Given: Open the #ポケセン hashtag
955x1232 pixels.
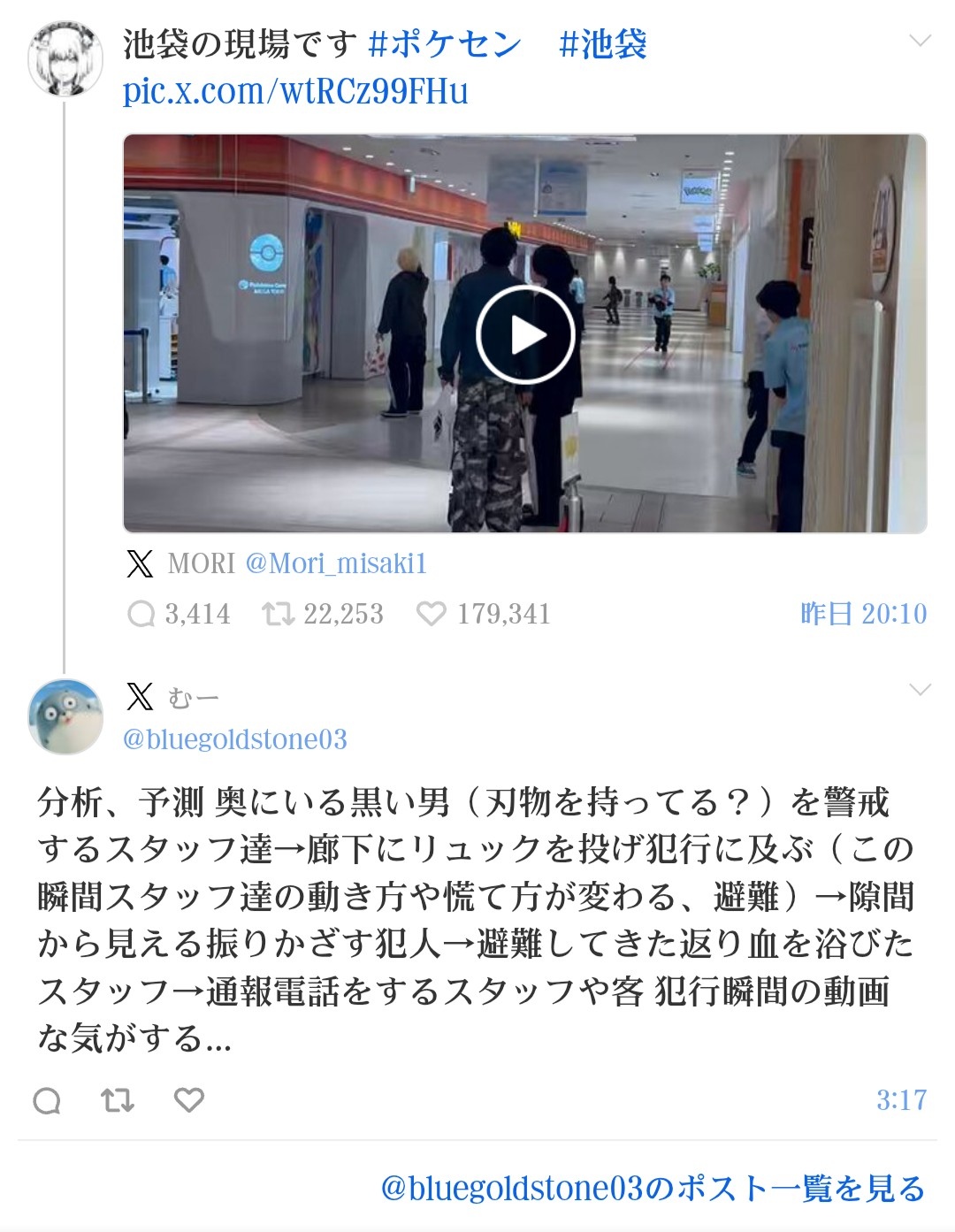Looking at the screenshot, I should (x=444, y=44).
